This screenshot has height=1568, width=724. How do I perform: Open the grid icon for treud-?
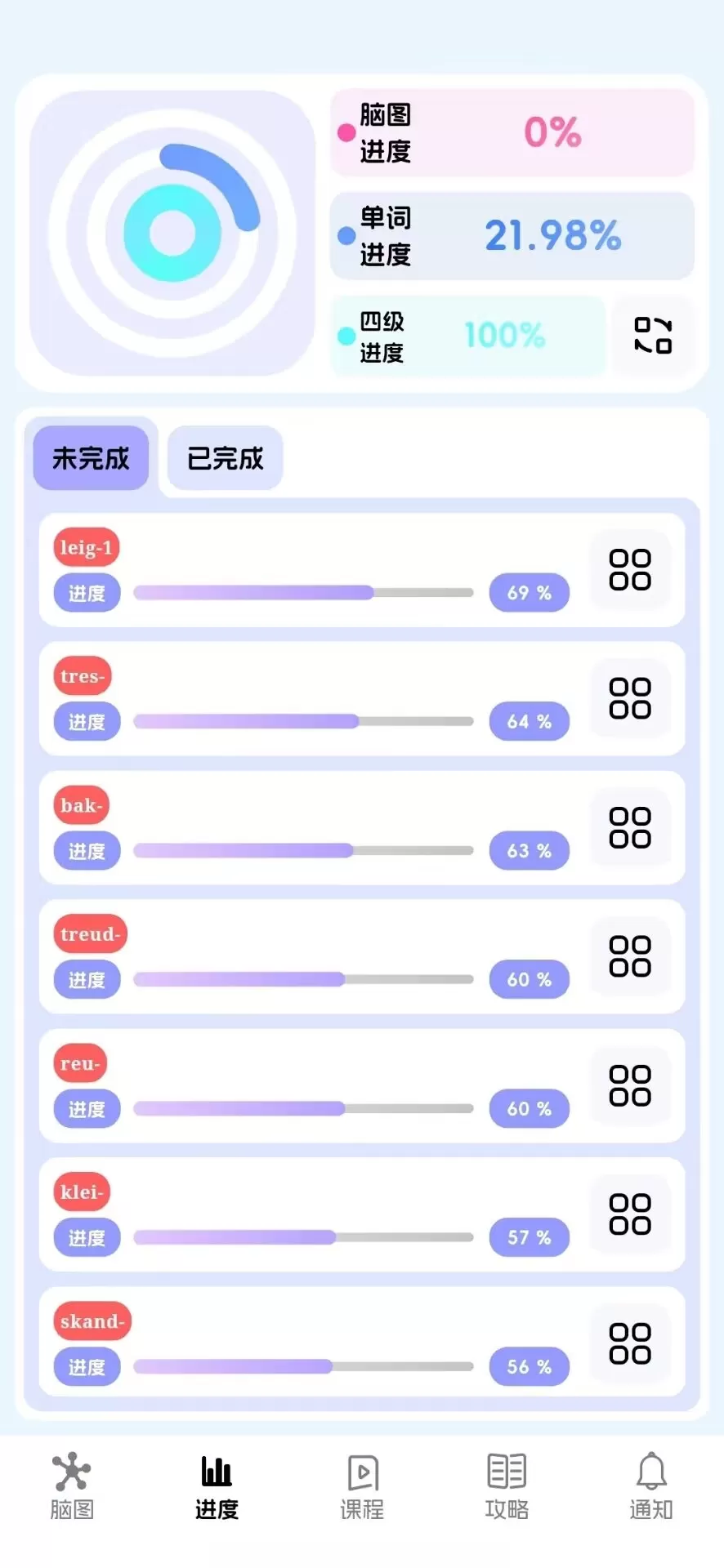(630, 956)
